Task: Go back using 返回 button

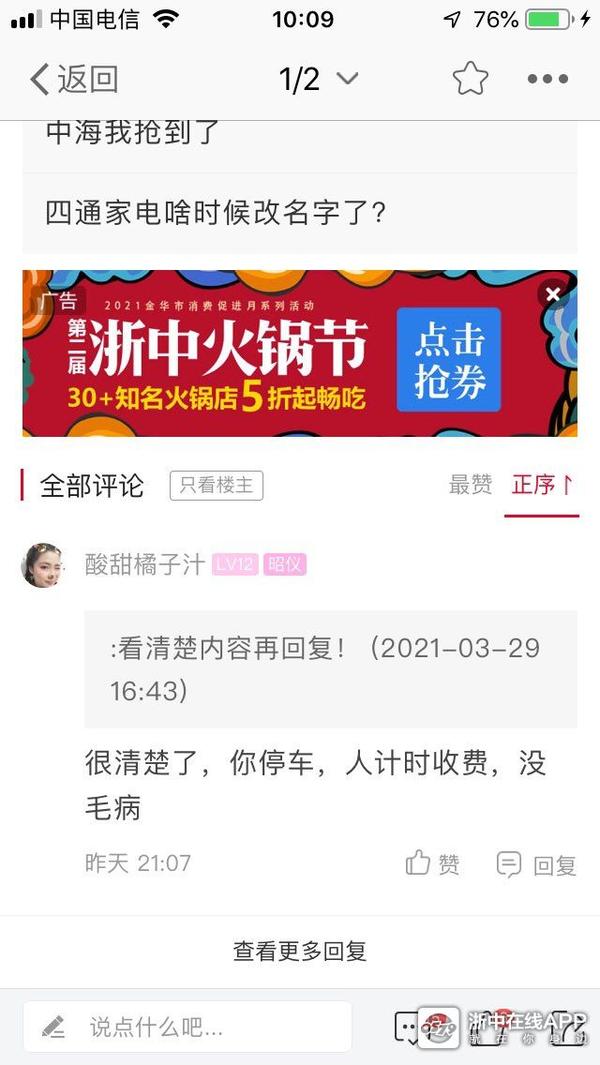Action: click(x=74, y=79)
